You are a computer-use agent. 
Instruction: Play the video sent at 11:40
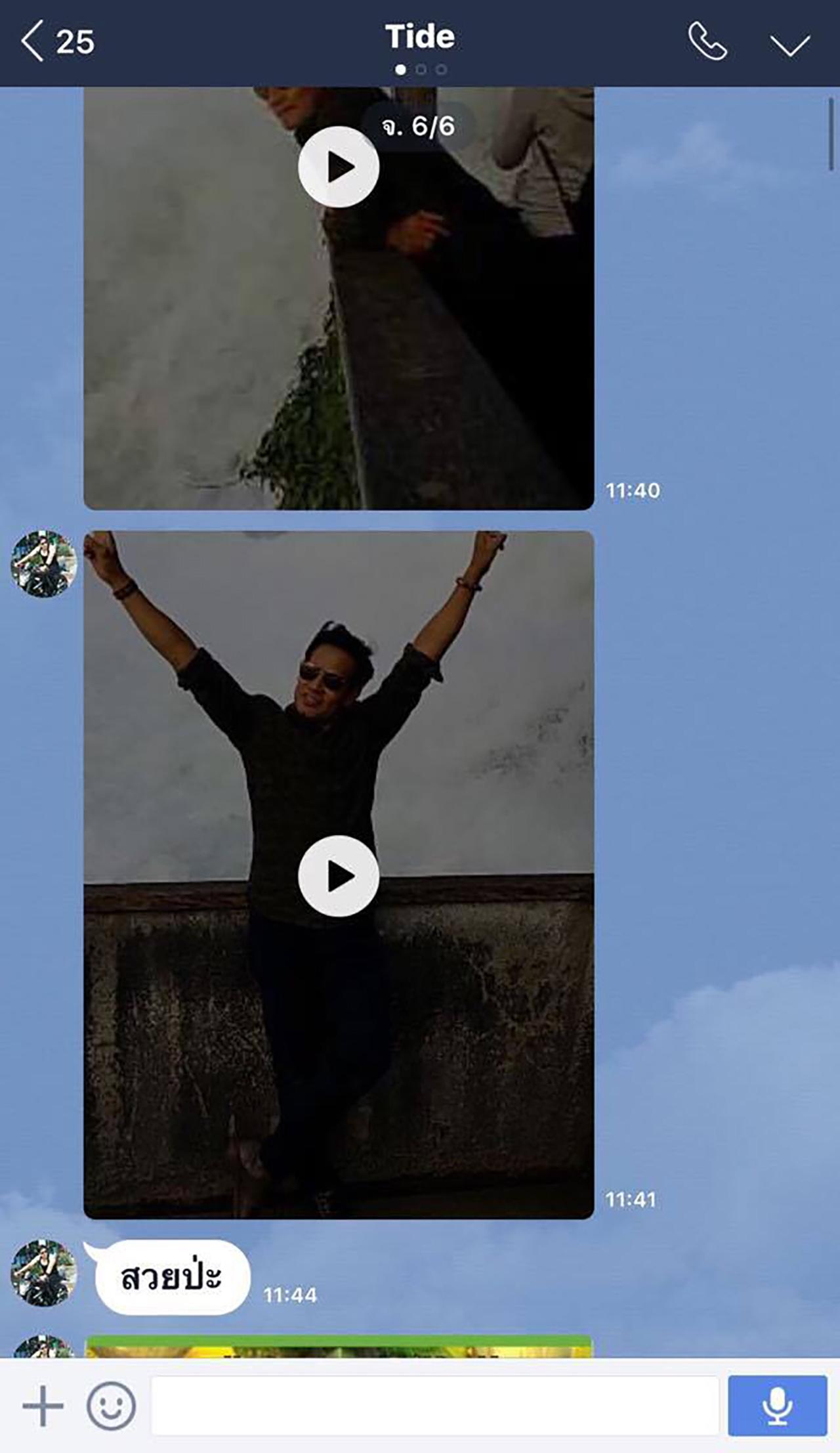pyautogui.click(x=338, y=167)
